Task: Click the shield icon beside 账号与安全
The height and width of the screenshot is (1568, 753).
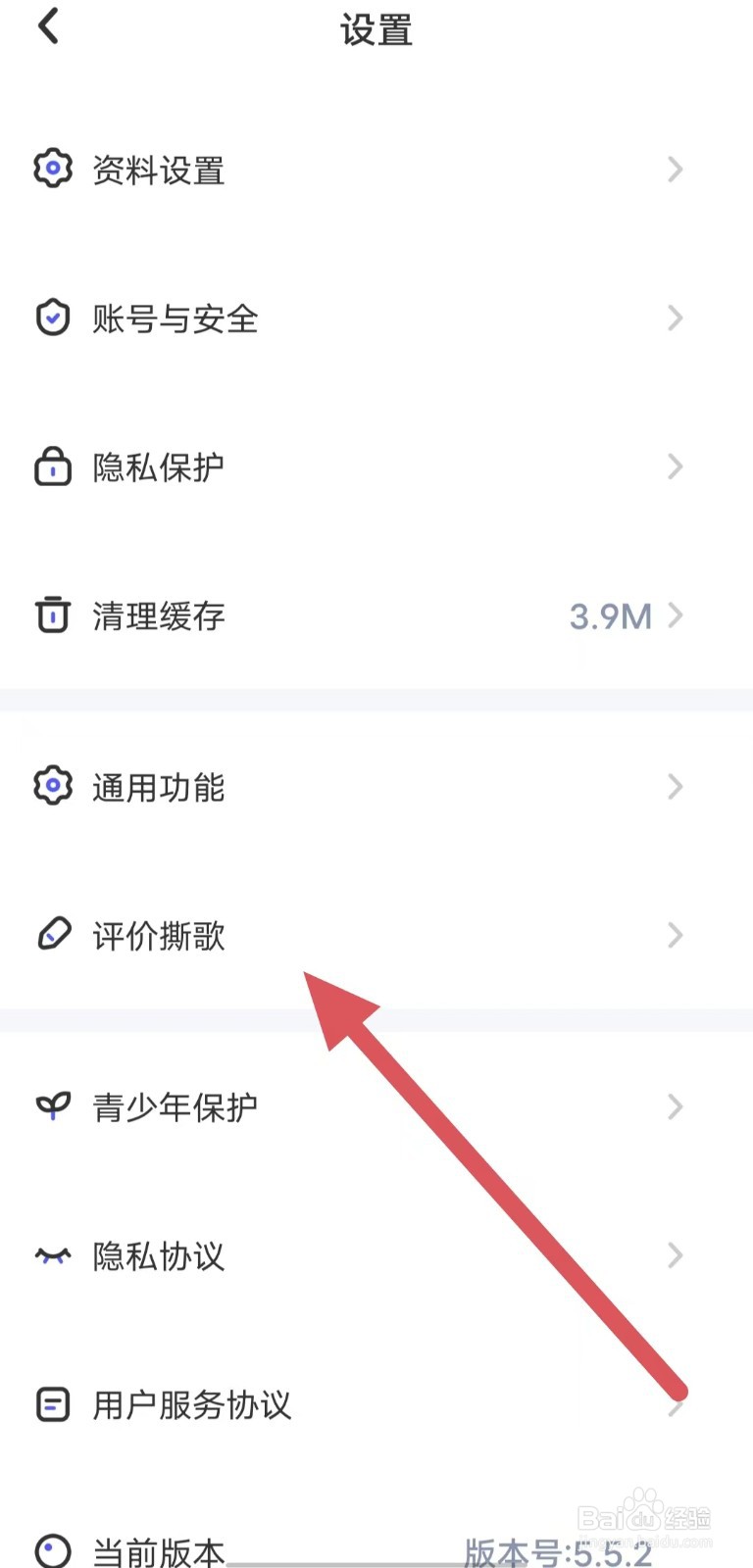Action: (53, 318)
